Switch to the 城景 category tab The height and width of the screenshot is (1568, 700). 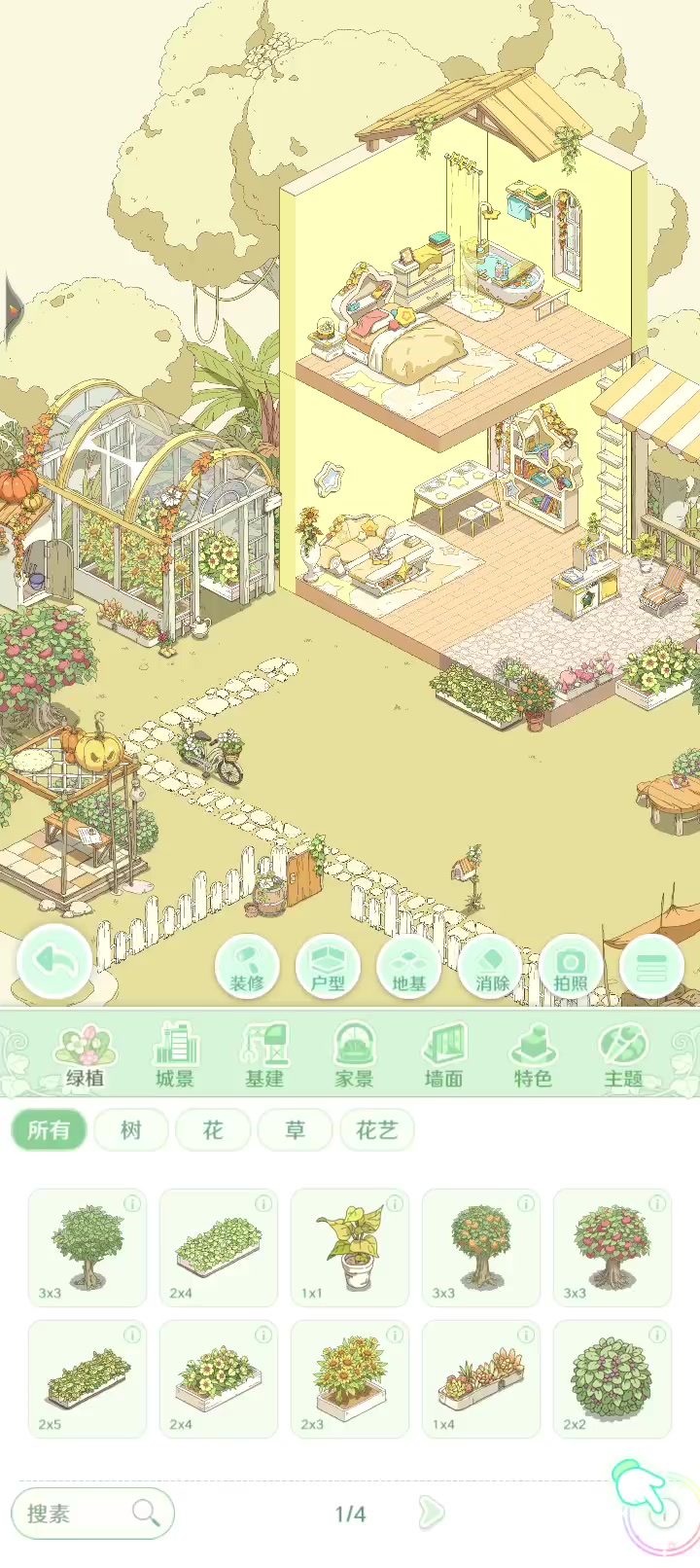click(x=175, y=1054)
